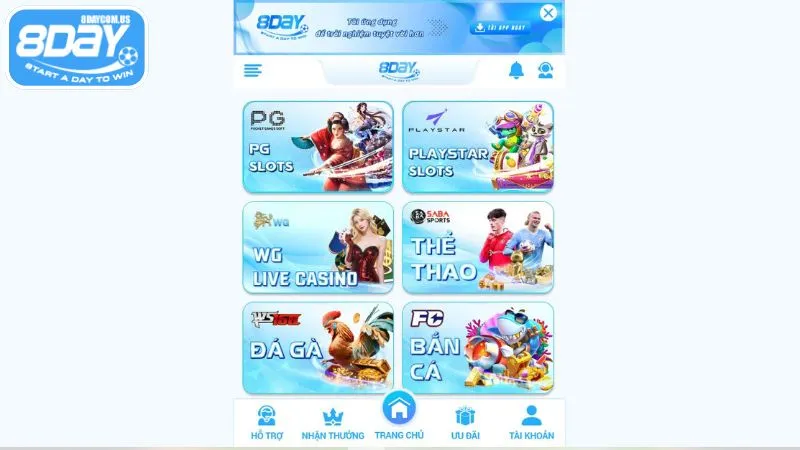Open the Thể Thao sports section
The image size is (800, 450).
478,247
